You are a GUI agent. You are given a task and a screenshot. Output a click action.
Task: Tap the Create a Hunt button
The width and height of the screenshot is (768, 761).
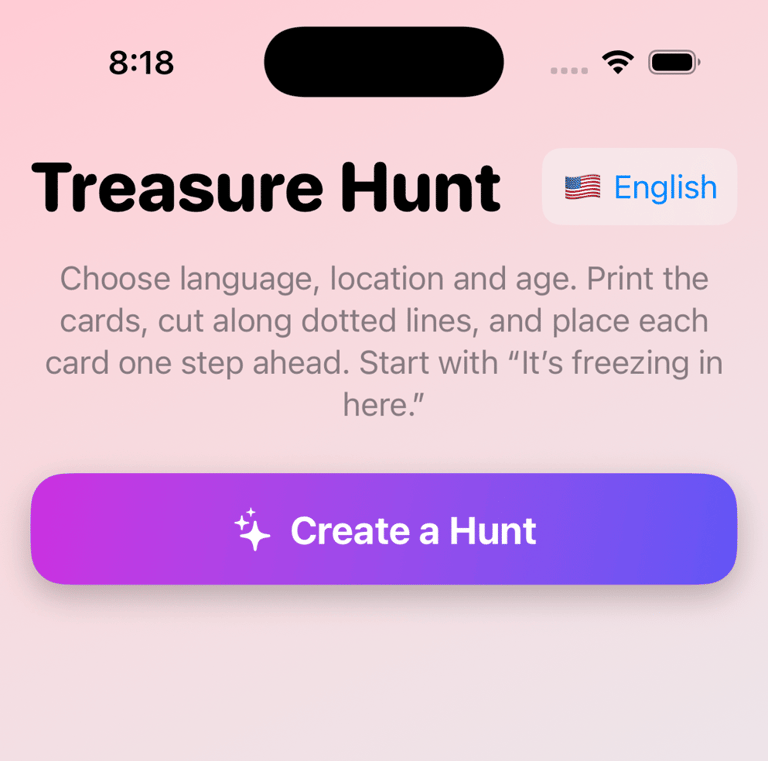click(384, 529)
